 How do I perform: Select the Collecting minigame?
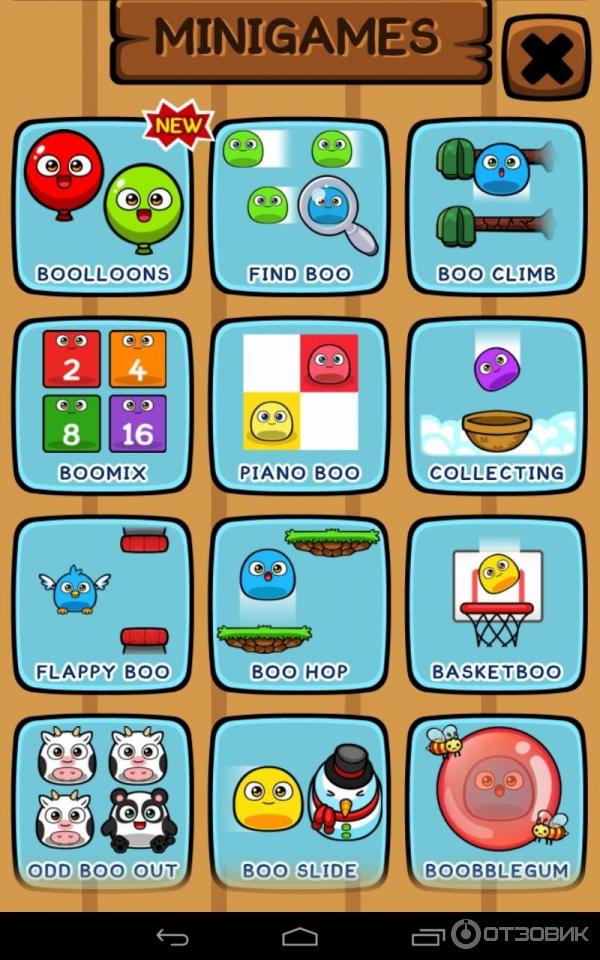[x=496, y=406]
